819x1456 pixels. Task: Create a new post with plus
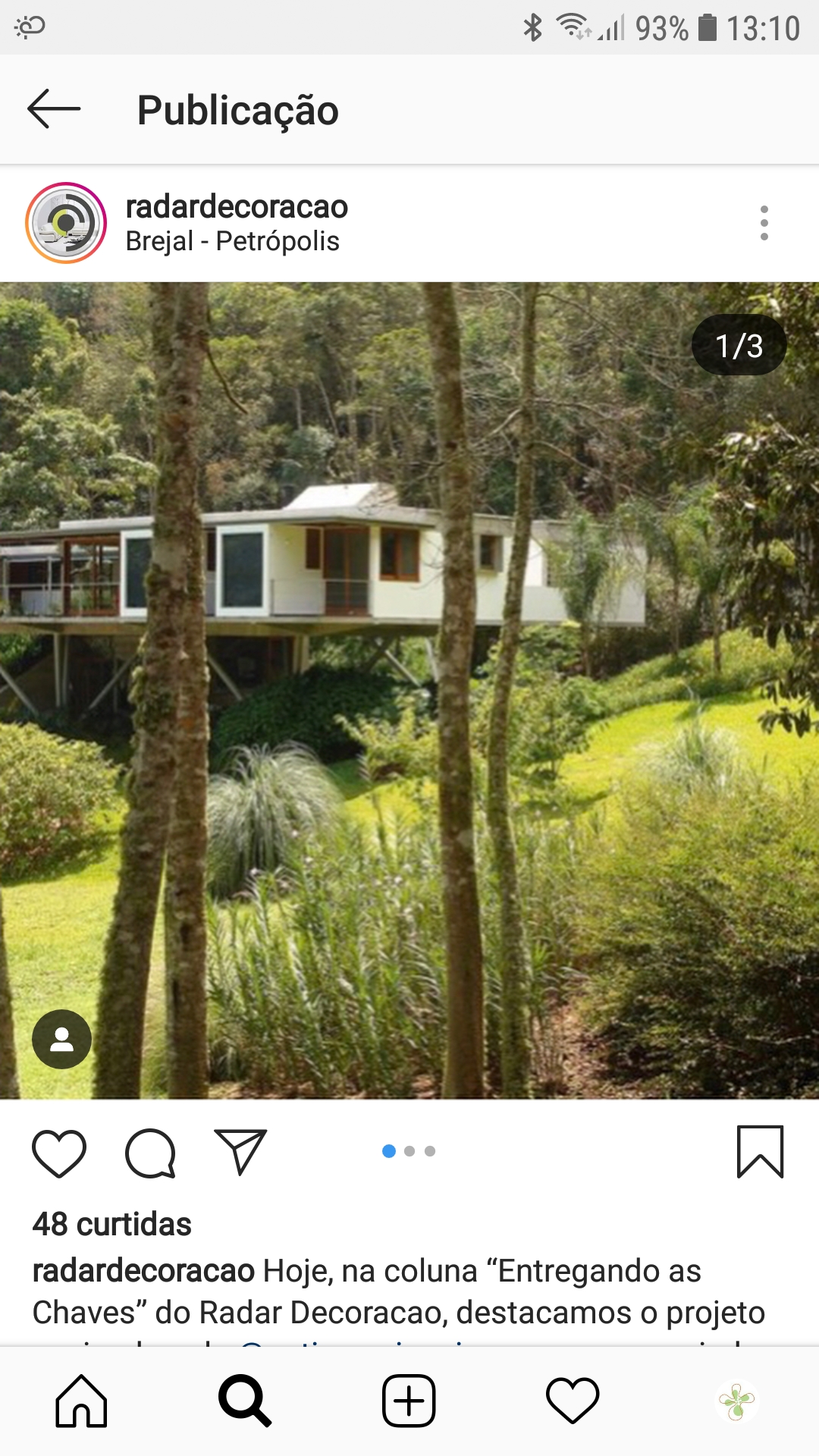[409, 1401]
